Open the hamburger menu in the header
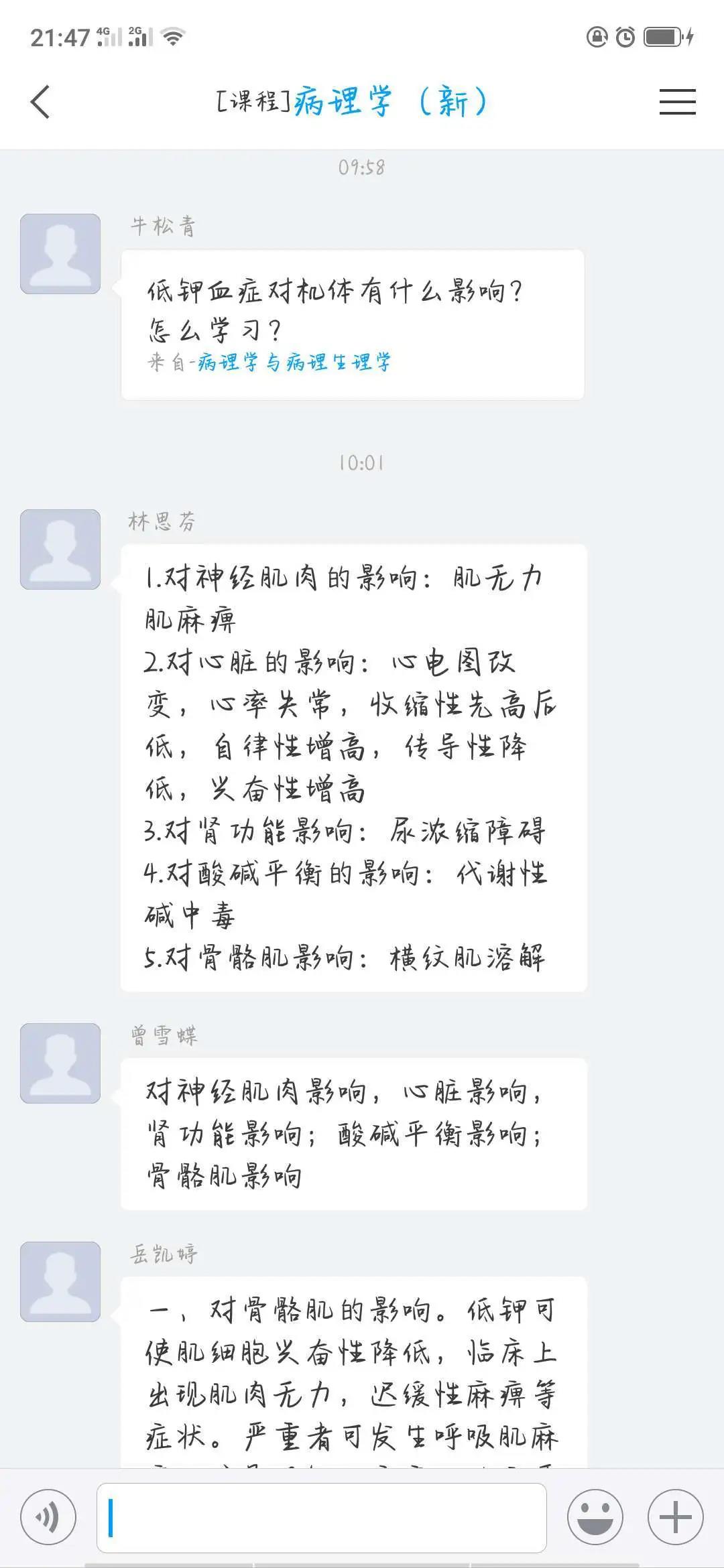Image resolution: width=724 pixels, height=1568 pixels. [677, 102]
